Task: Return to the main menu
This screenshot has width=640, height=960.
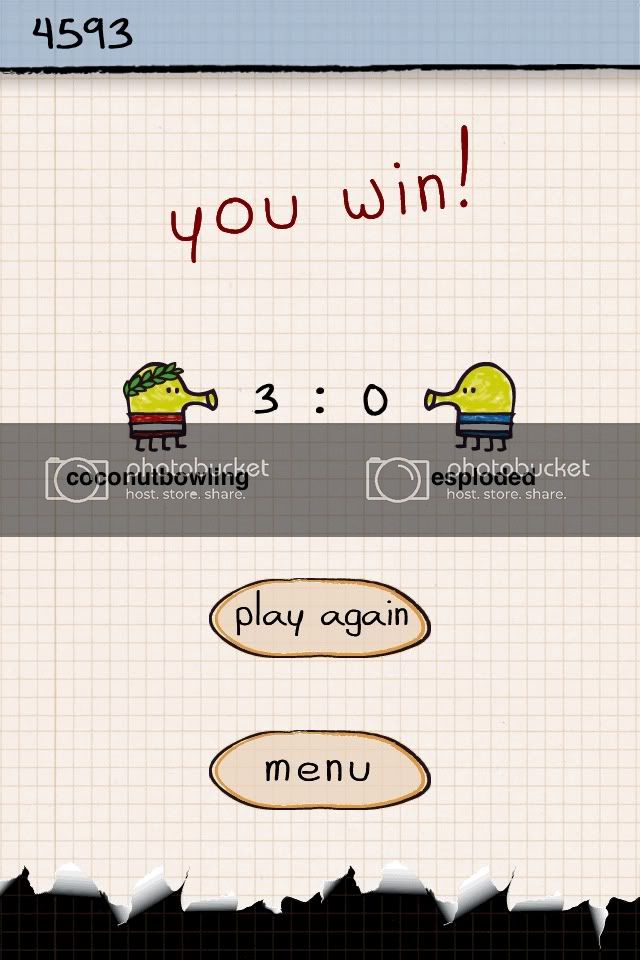Action: (320, 769)
